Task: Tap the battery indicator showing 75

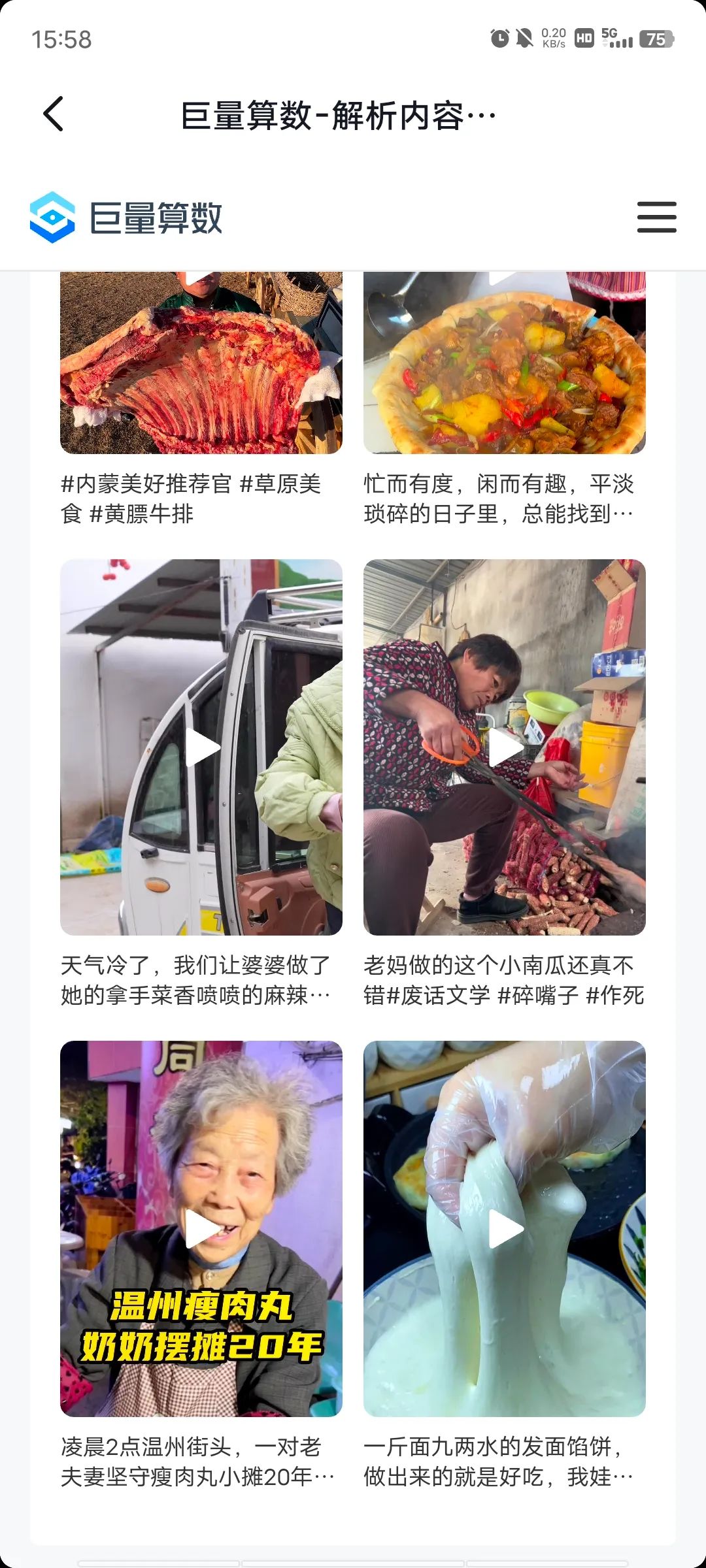Action: pos(656,39)
